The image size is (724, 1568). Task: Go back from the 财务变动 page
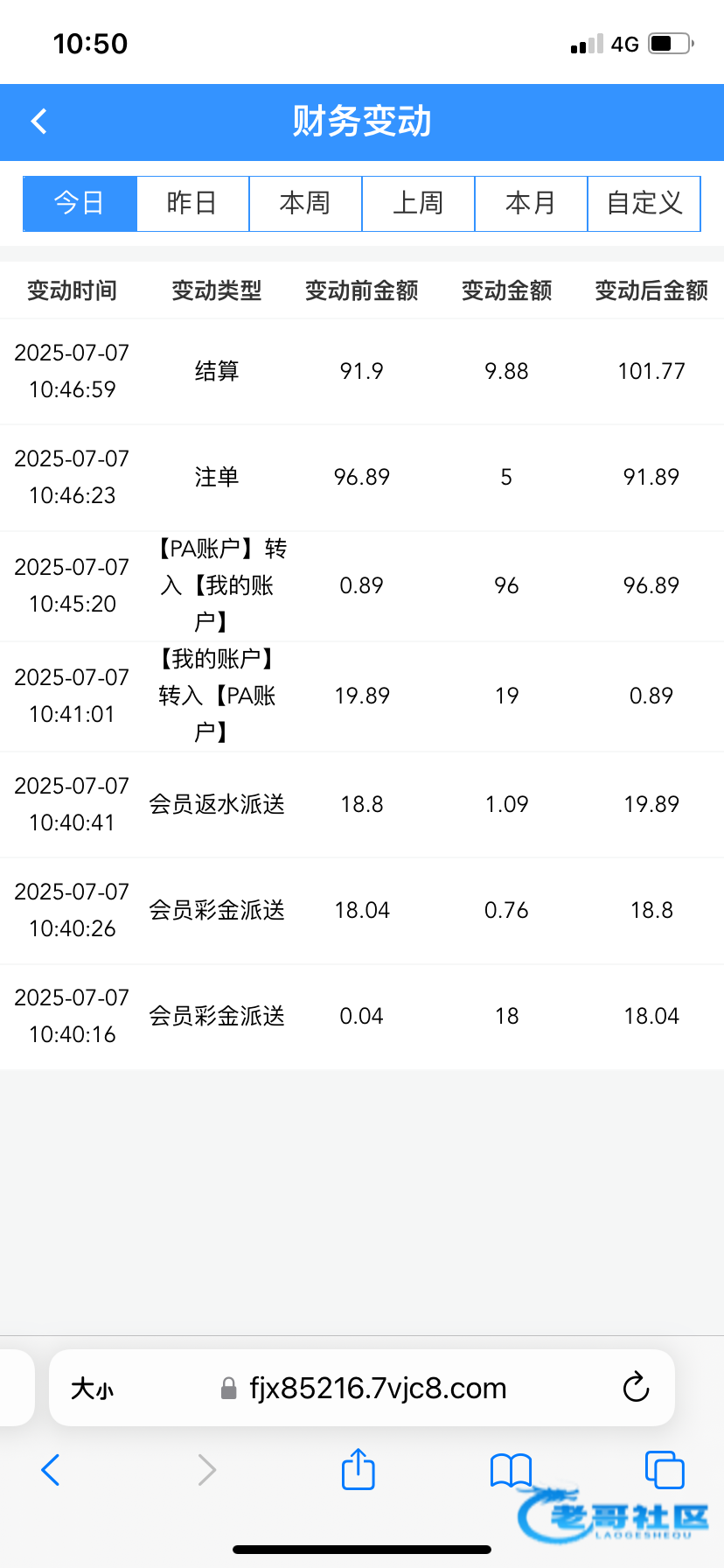(x=38, y=122)
